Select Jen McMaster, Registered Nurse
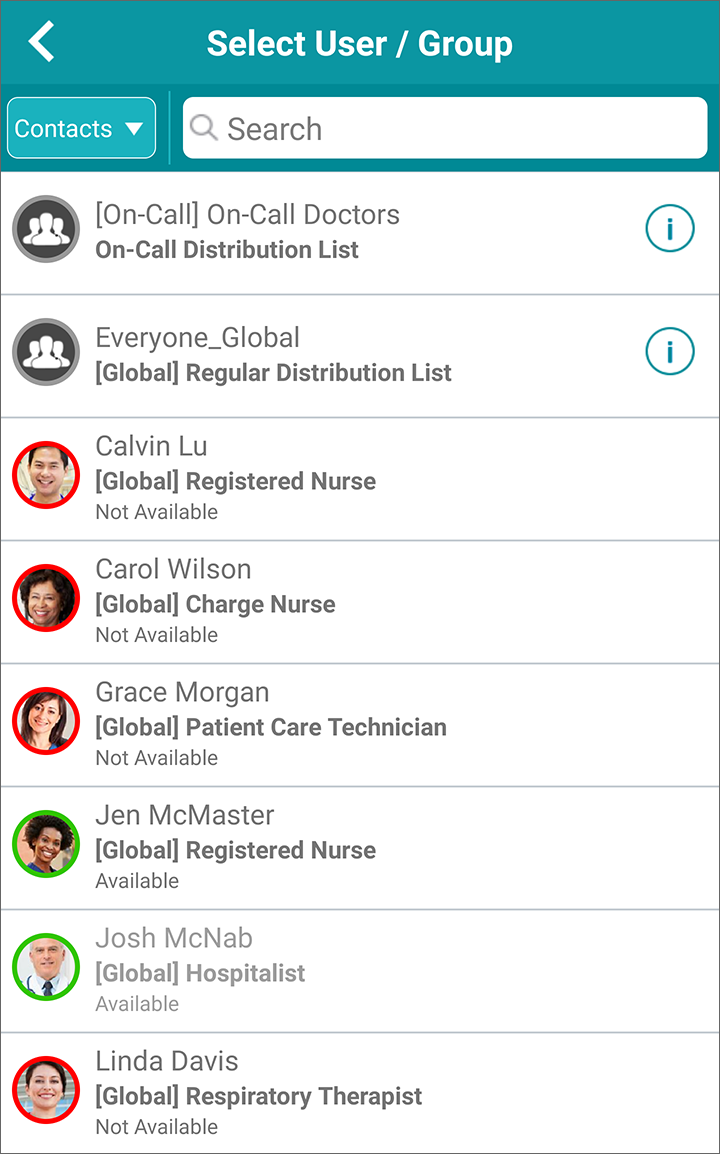 tap(300, 847)
